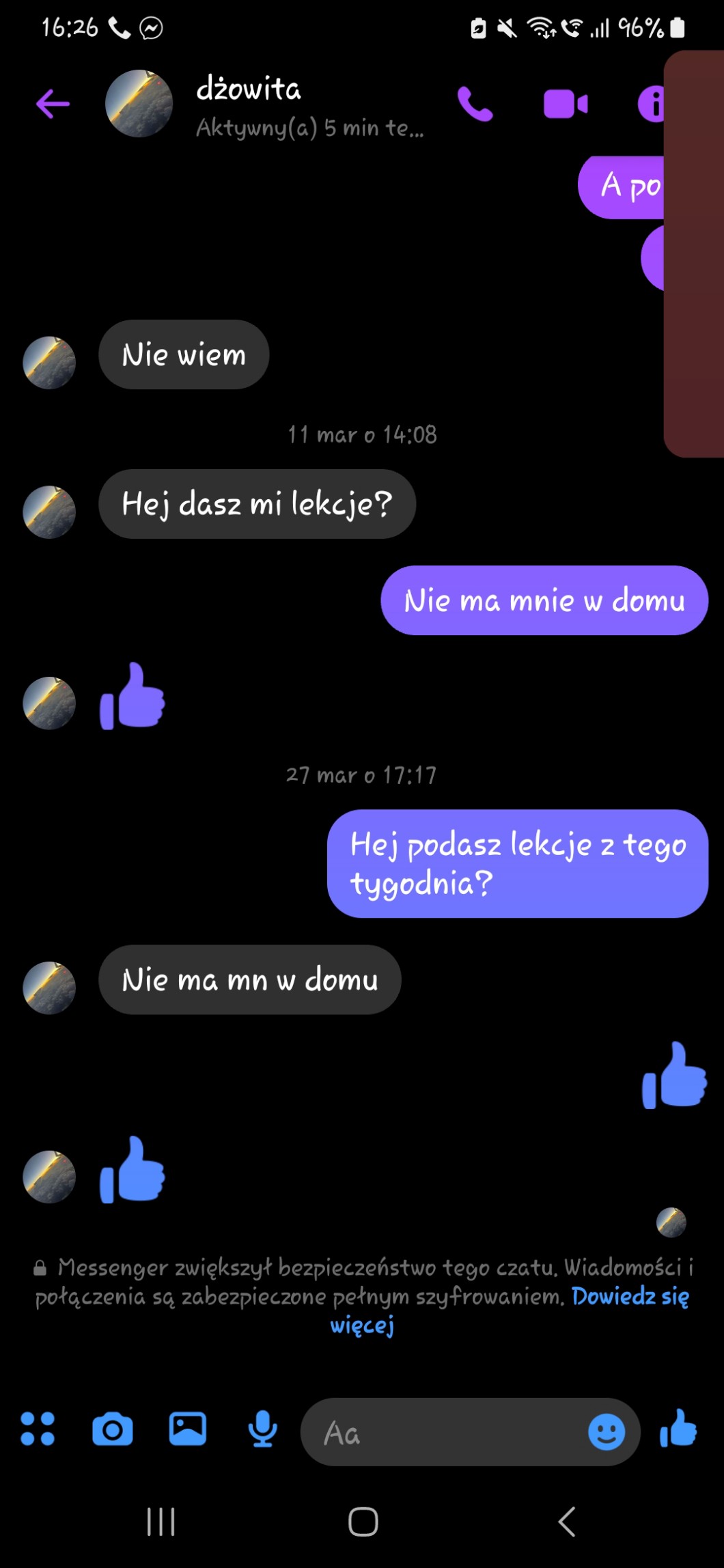This screenshot has height=1568, width=724.
Task: Tap the system back button
Action: coord(566,1522)
